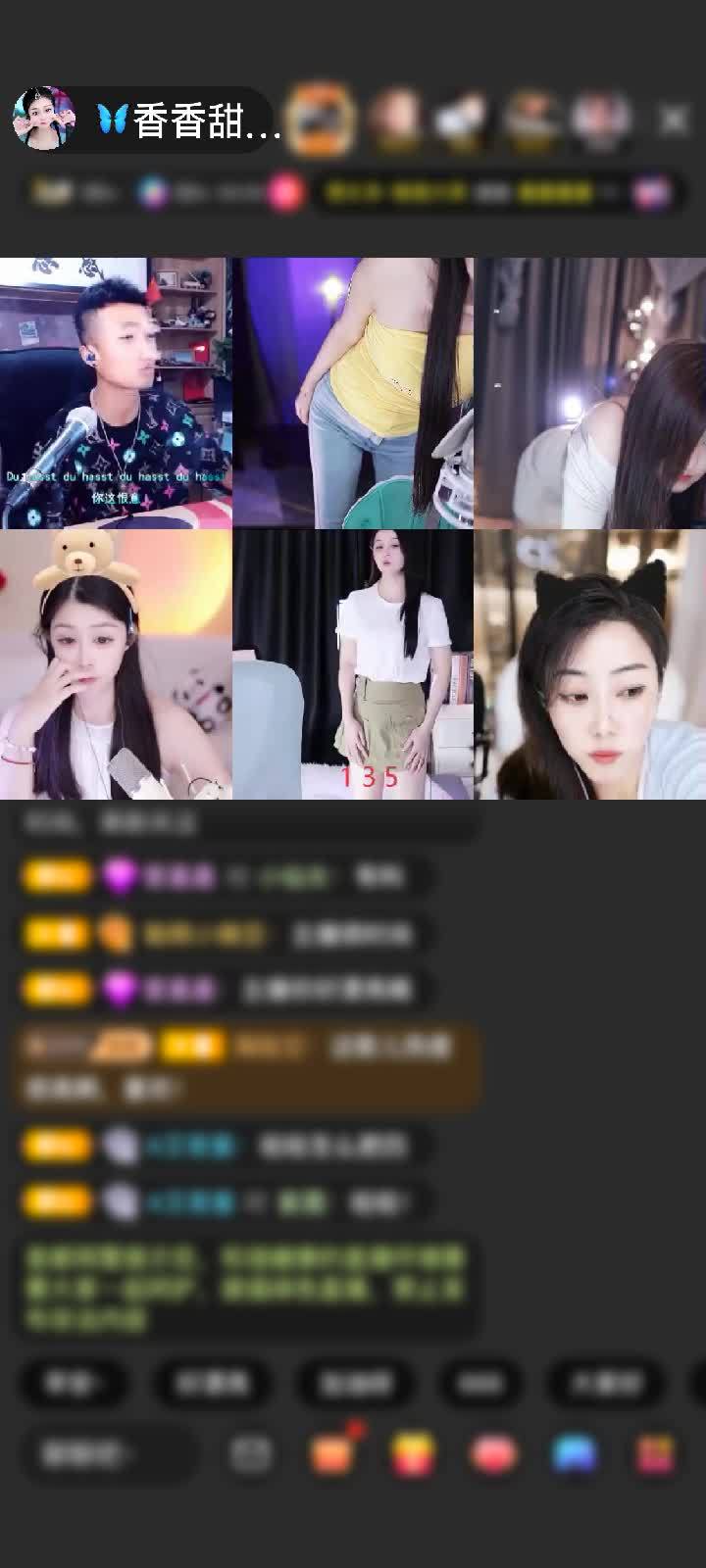Image resolution: width=706 pixels, height=1568 pixels.
Task: Select the man singing into microphone tile
Action: 116,392
